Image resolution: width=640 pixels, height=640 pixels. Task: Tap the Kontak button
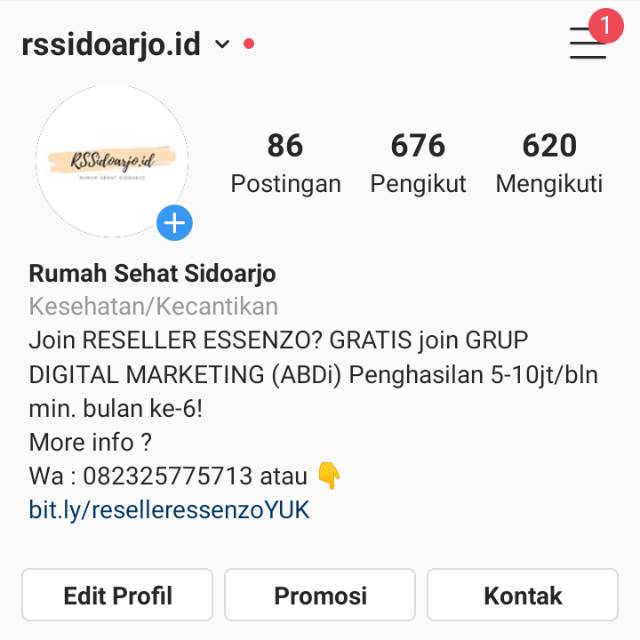point(523,596)
